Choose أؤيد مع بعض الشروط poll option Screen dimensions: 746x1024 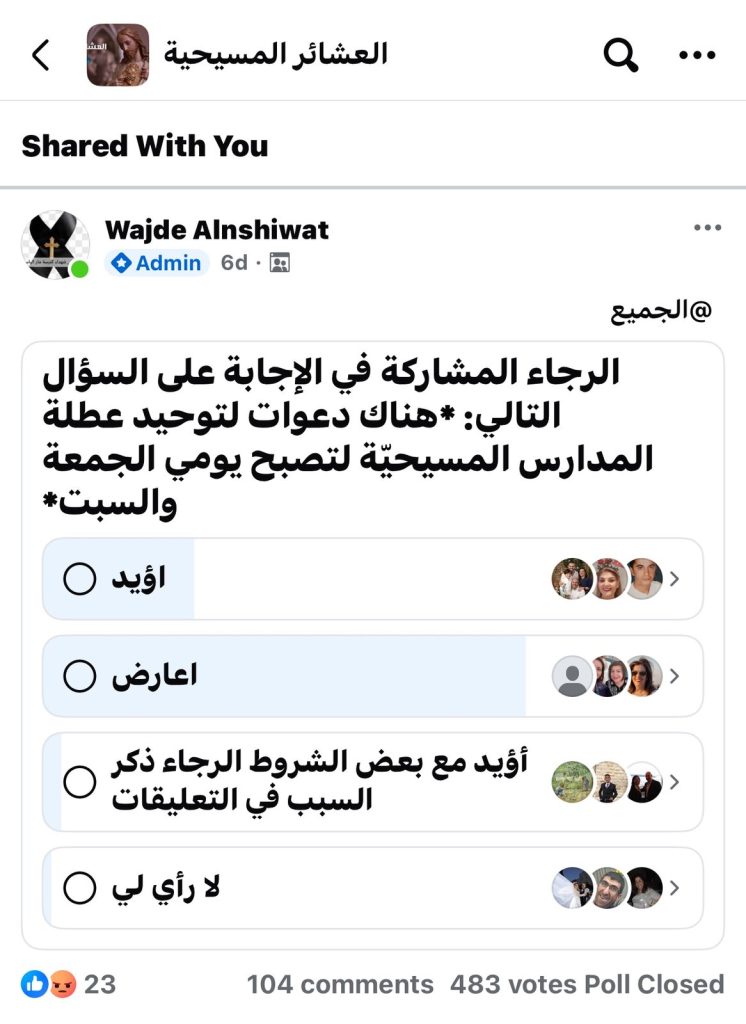click(x=80, y=782)
